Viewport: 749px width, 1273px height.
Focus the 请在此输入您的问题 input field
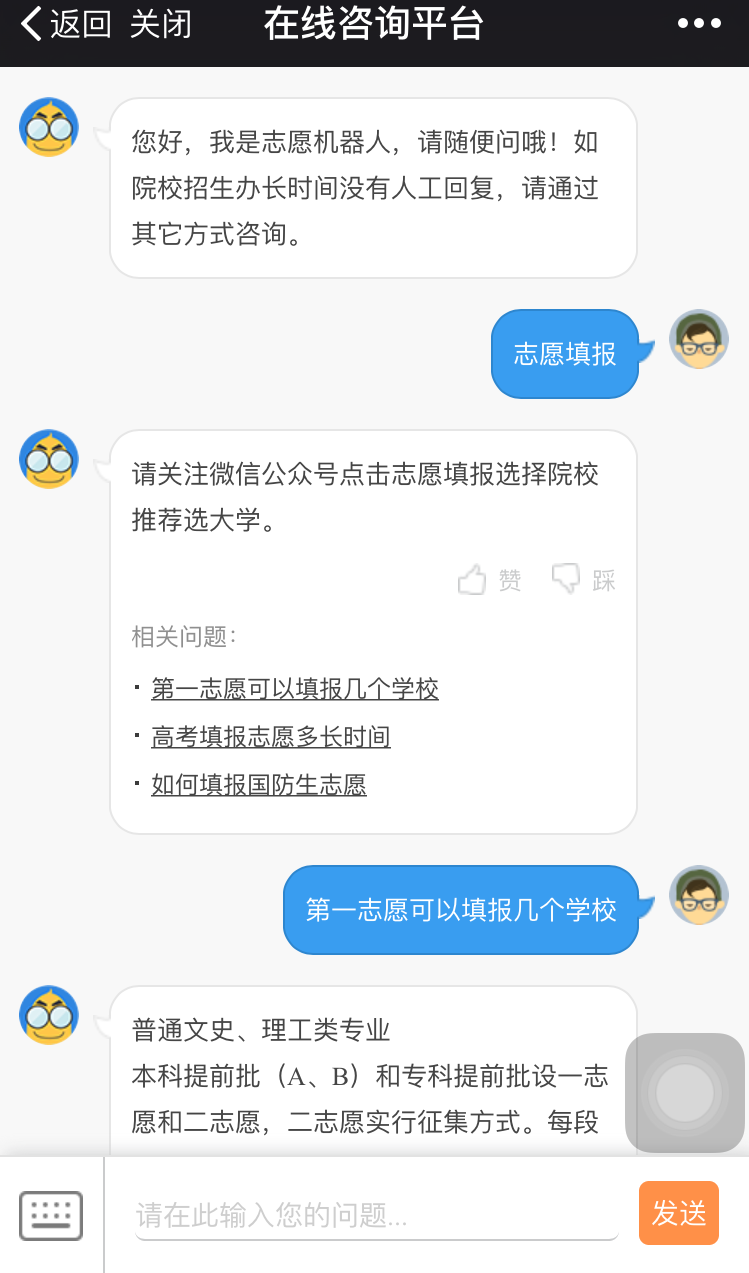(375, 1215)
